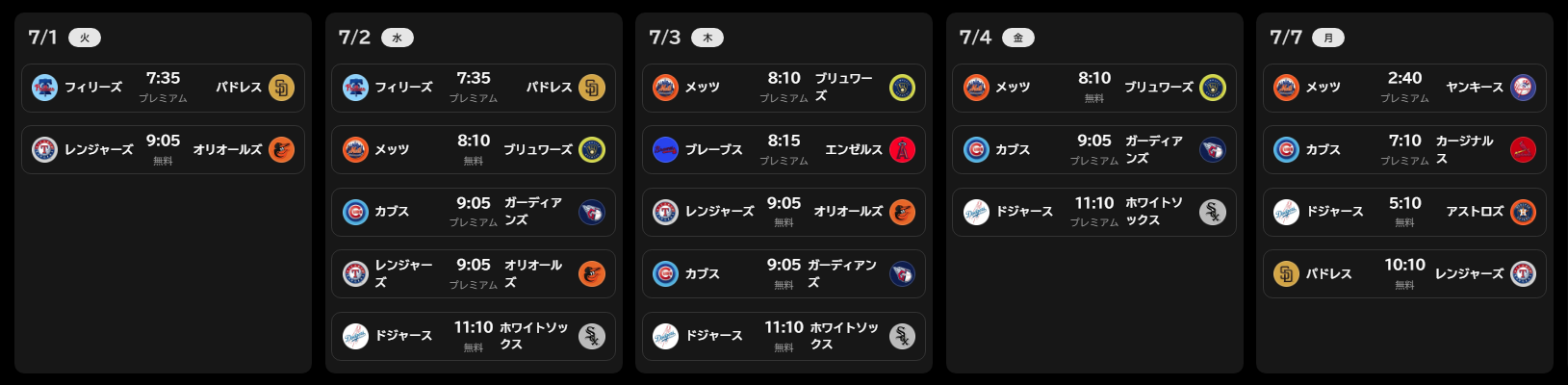Viewport: 1568px width, 385px height.
Task: Open the 7/4 メッツ vs ブリュワーズ game
Action: click(1094, 88)
